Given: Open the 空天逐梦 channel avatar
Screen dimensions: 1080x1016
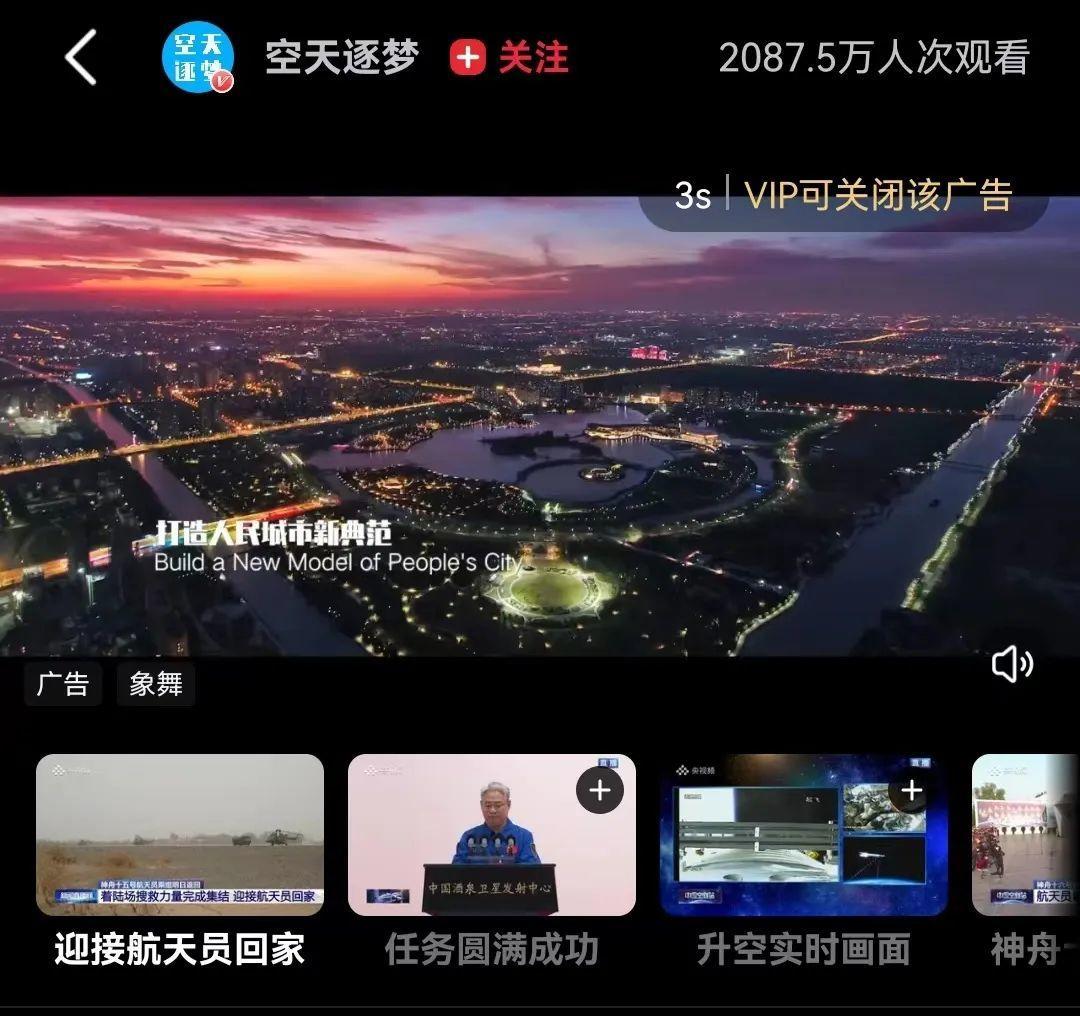Looking at the screenshot, I should [x=198, y=57].
